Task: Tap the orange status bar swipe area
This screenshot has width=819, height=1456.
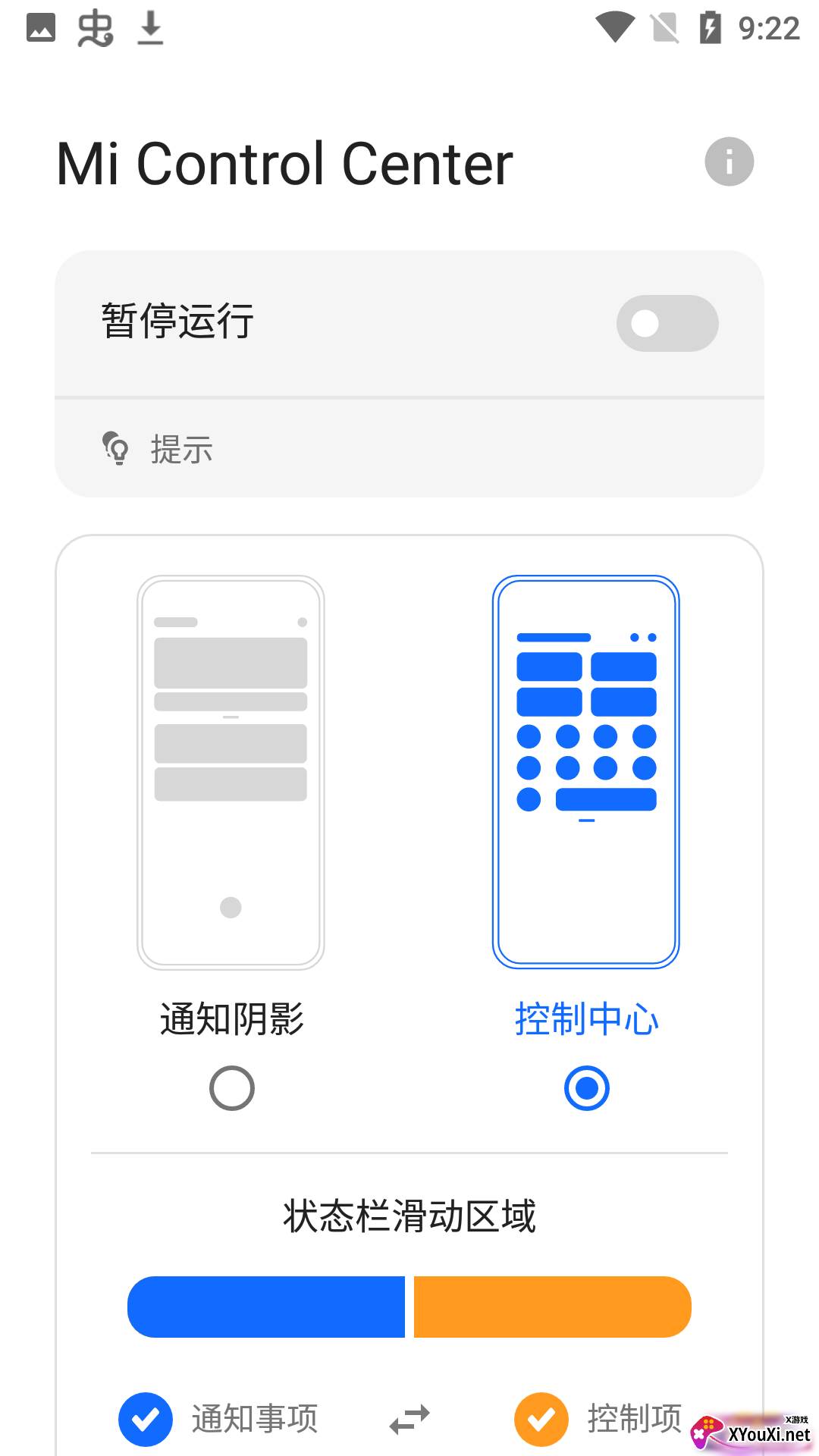Action: (x=553, y=1307)
